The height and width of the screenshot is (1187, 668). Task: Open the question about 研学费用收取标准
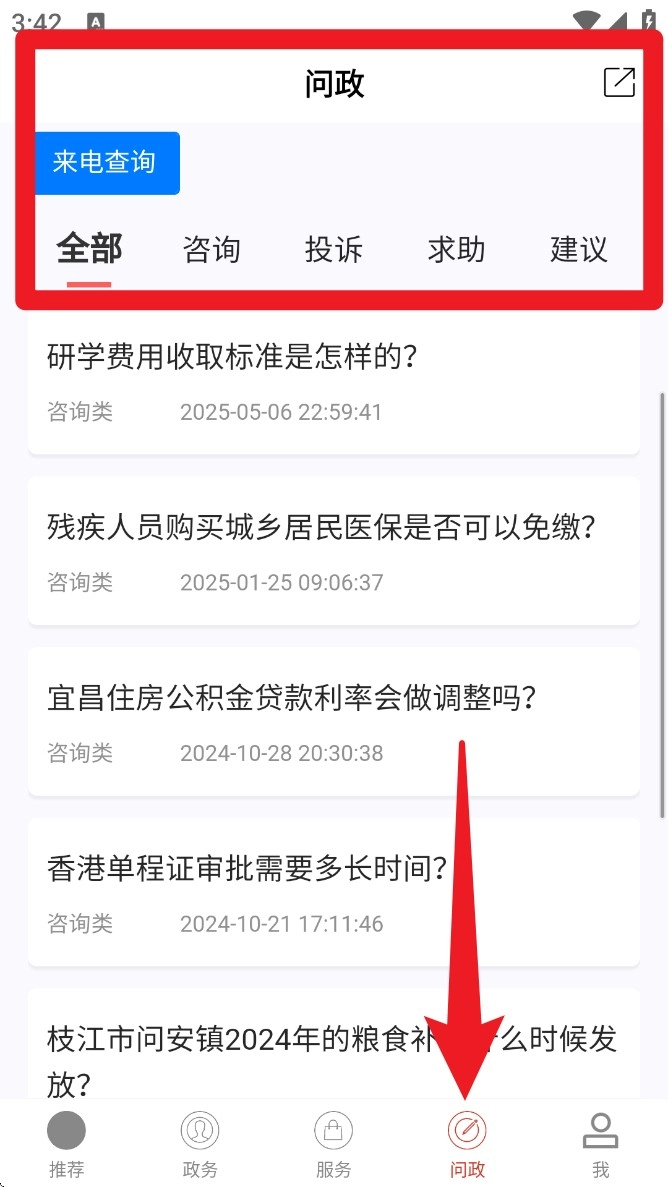coord(332,381)
